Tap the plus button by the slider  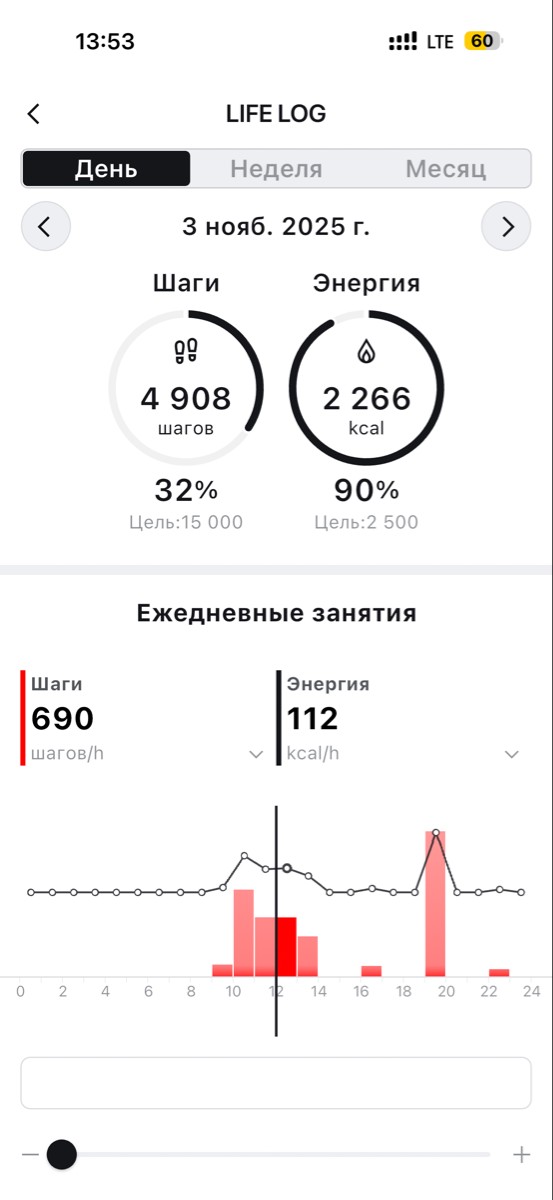click(x=522, y=1155)
